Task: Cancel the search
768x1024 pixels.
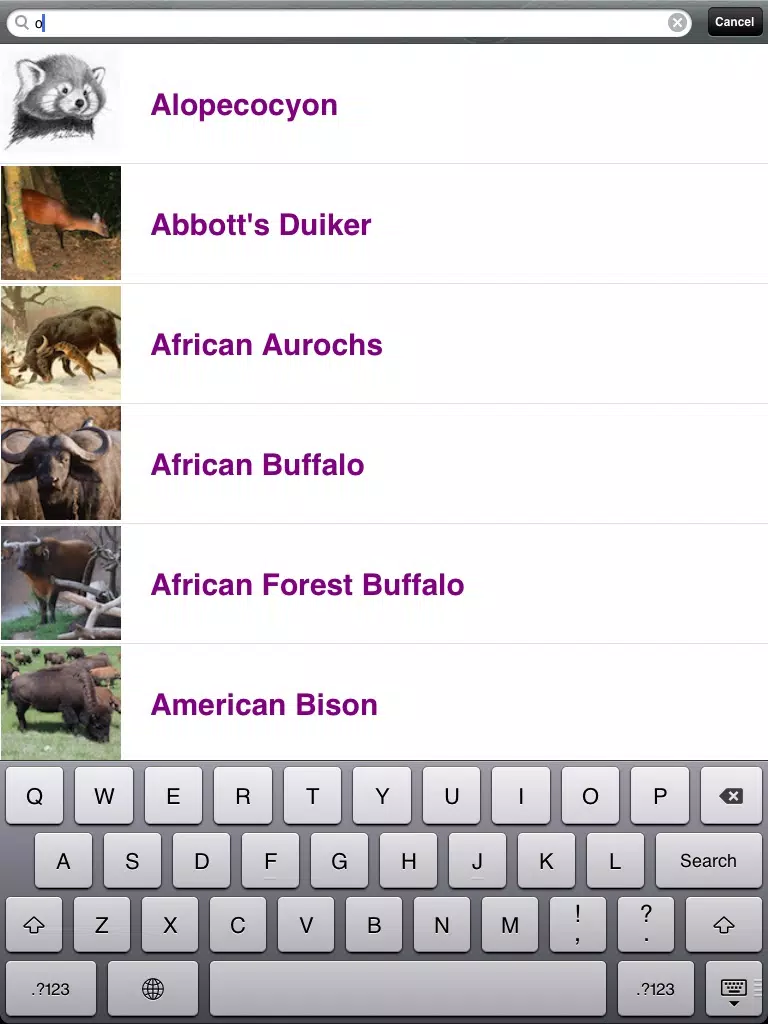Action: pos(735,22)
